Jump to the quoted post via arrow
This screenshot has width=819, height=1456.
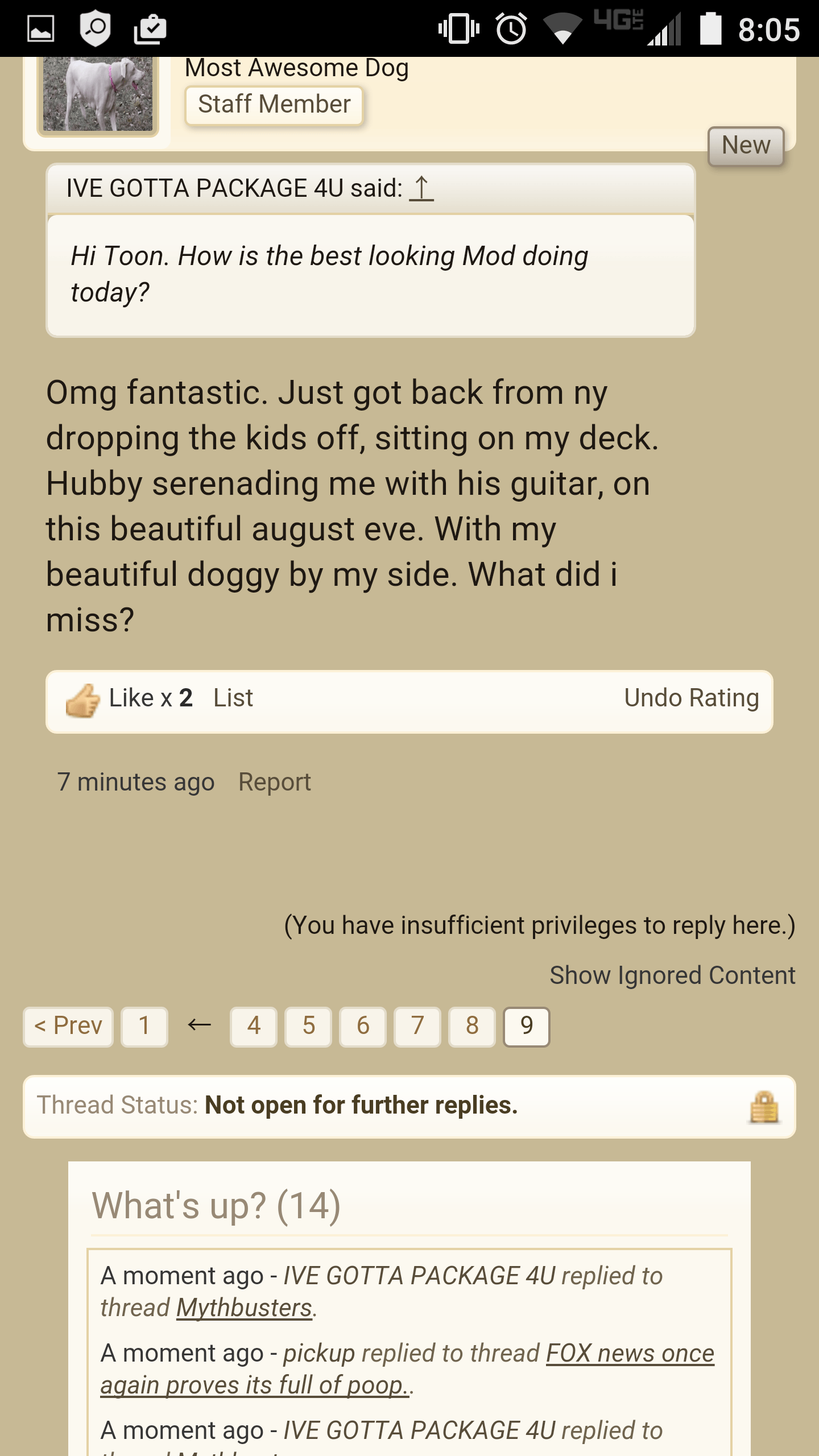pyautogui.click(x=421, y=188)
